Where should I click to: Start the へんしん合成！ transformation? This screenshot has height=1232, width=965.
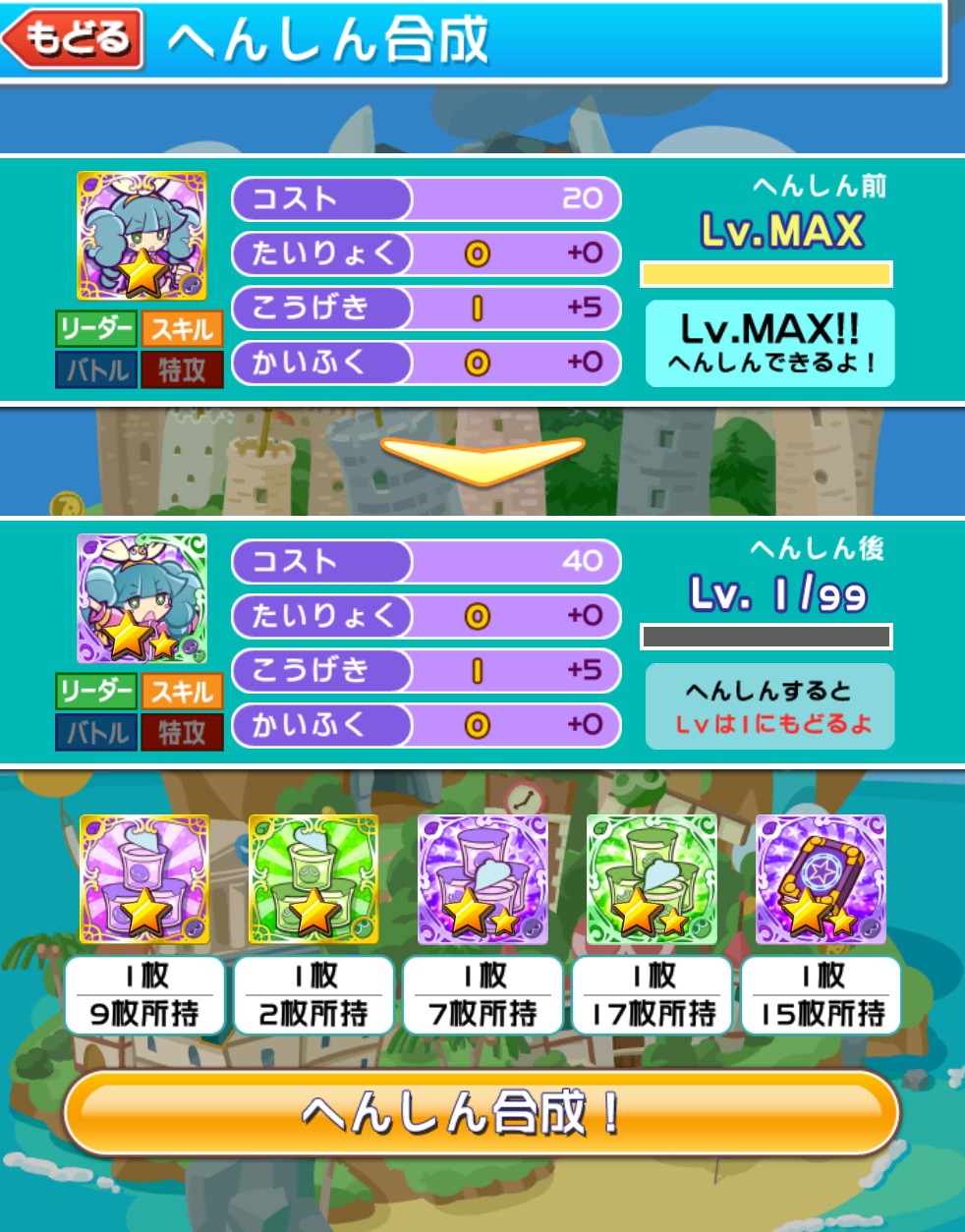(482, 1112)
